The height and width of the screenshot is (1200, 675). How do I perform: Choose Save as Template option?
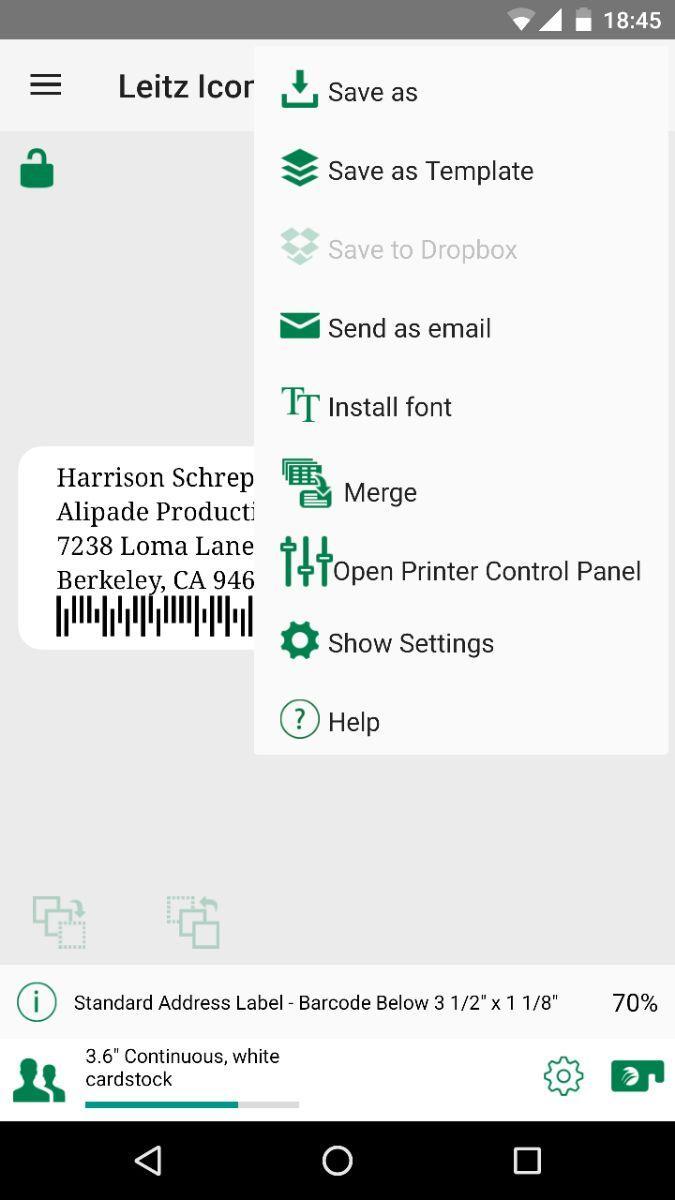[430, 171]
